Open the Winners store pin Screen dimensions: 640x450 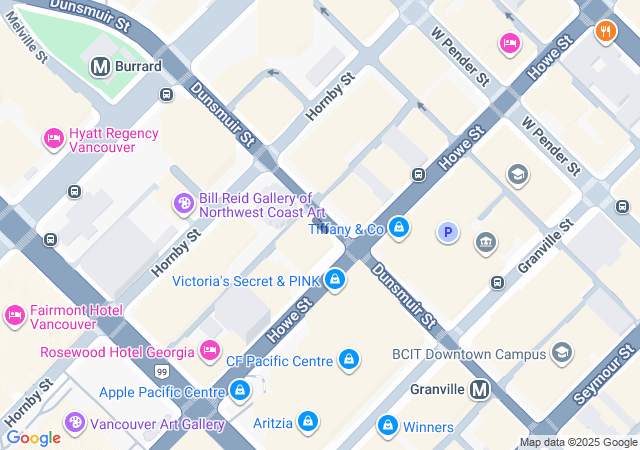click(388, 426)
